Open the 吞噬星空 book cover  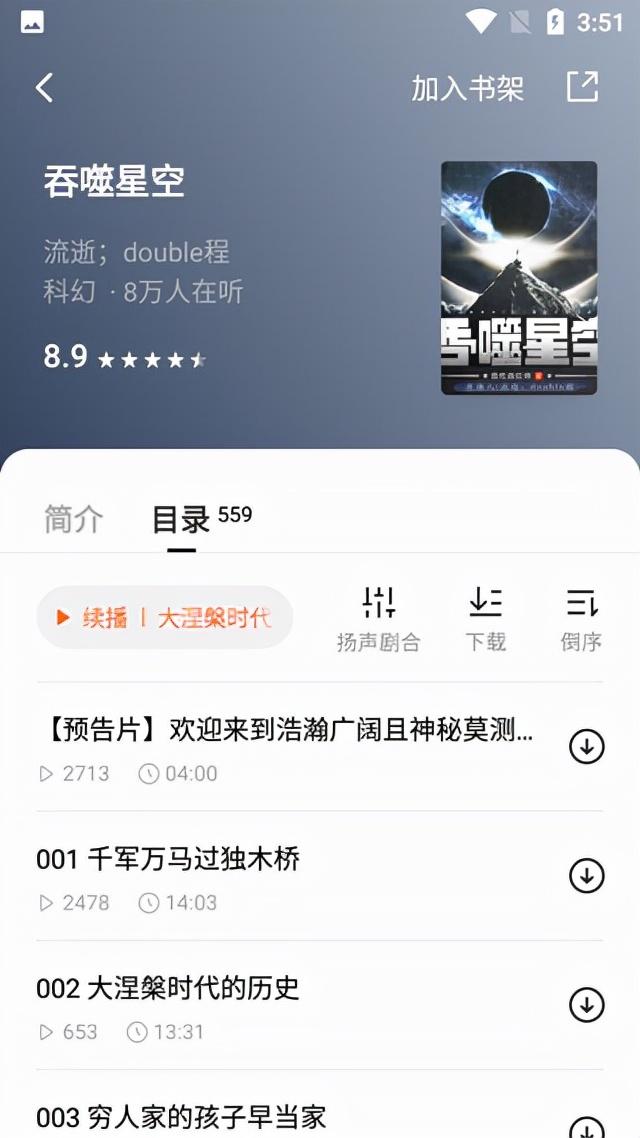pos(518,277)
